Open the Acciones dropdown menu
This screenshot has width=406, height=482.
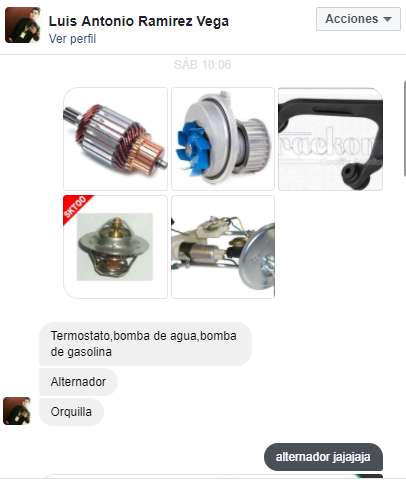pyautogui.click(x=358, y=19)
